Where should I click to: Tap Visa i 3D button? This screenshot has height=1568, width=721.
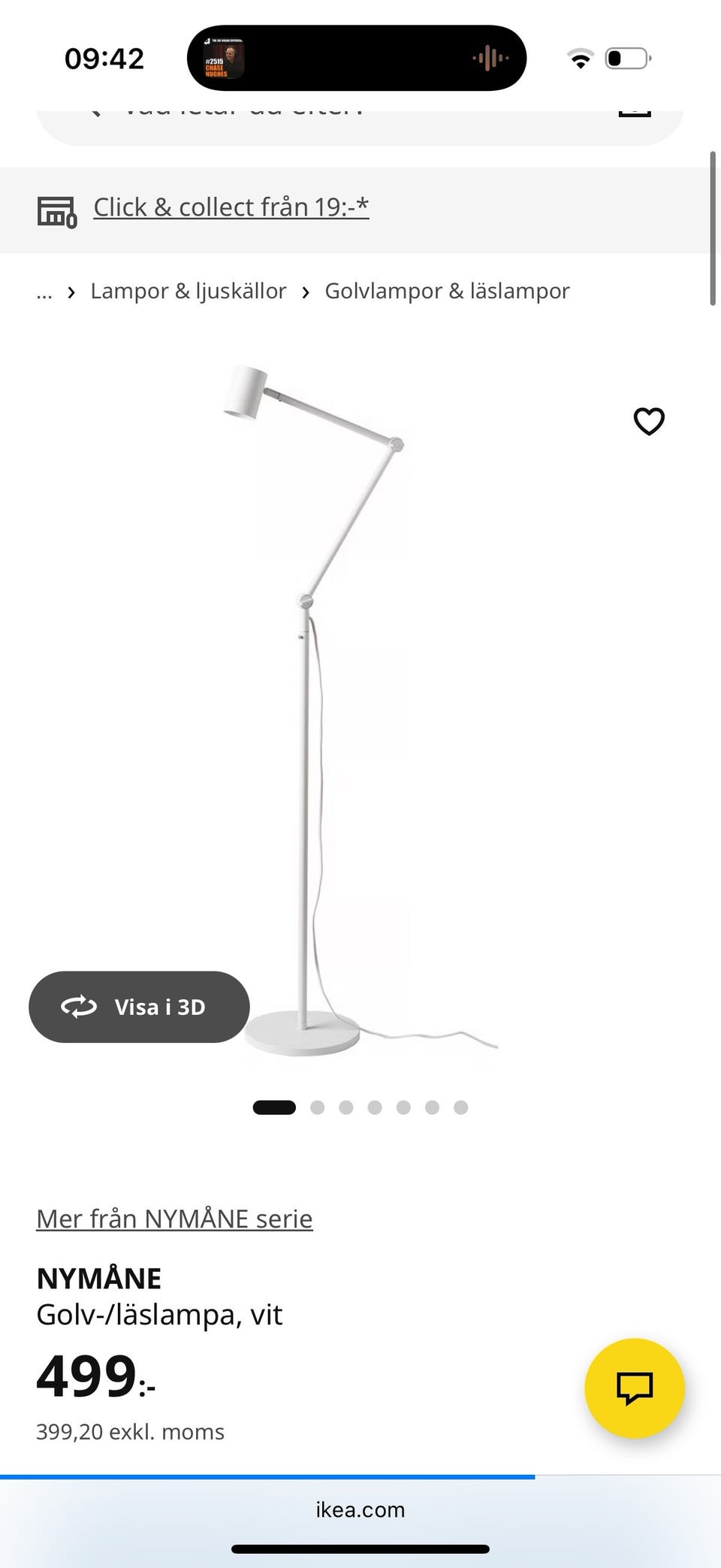(139, 1007)
